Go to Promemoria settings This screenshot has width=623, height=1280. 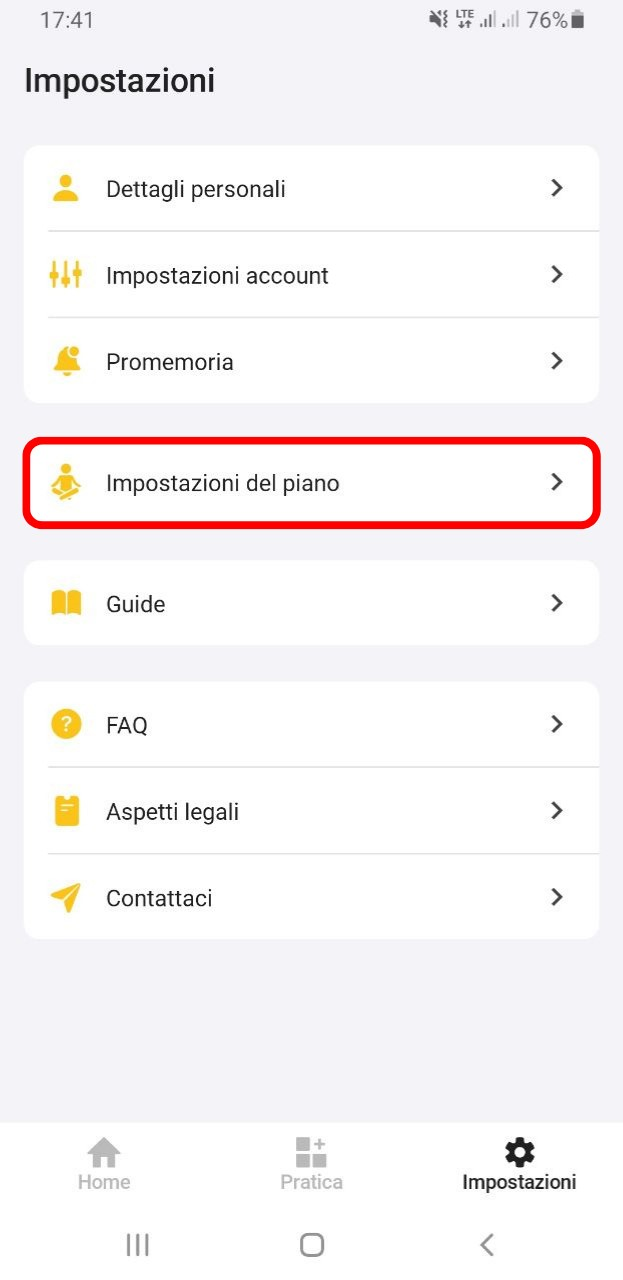coord(311,361)
